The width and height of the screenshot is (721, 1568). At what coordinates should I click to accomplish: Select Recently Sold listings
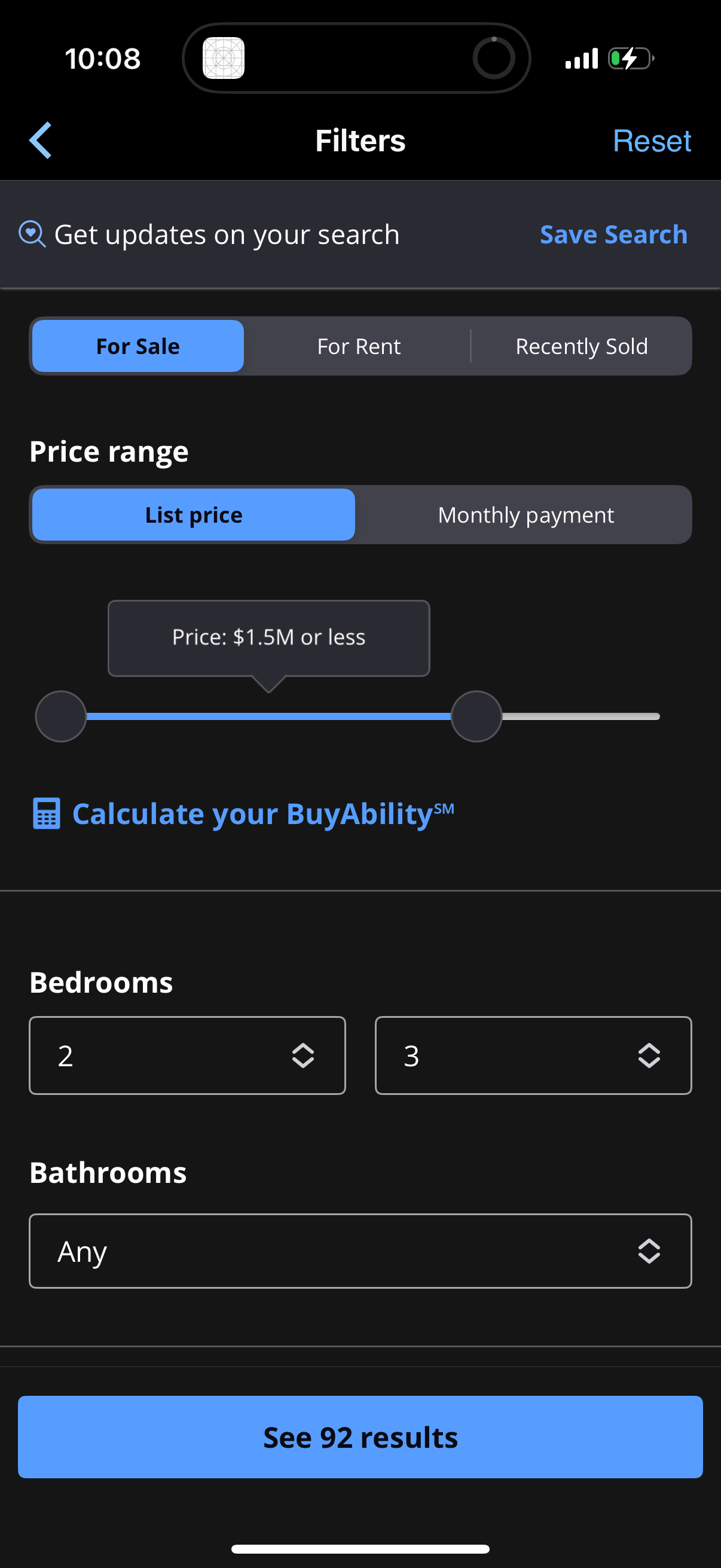click(x=582, y=346)
